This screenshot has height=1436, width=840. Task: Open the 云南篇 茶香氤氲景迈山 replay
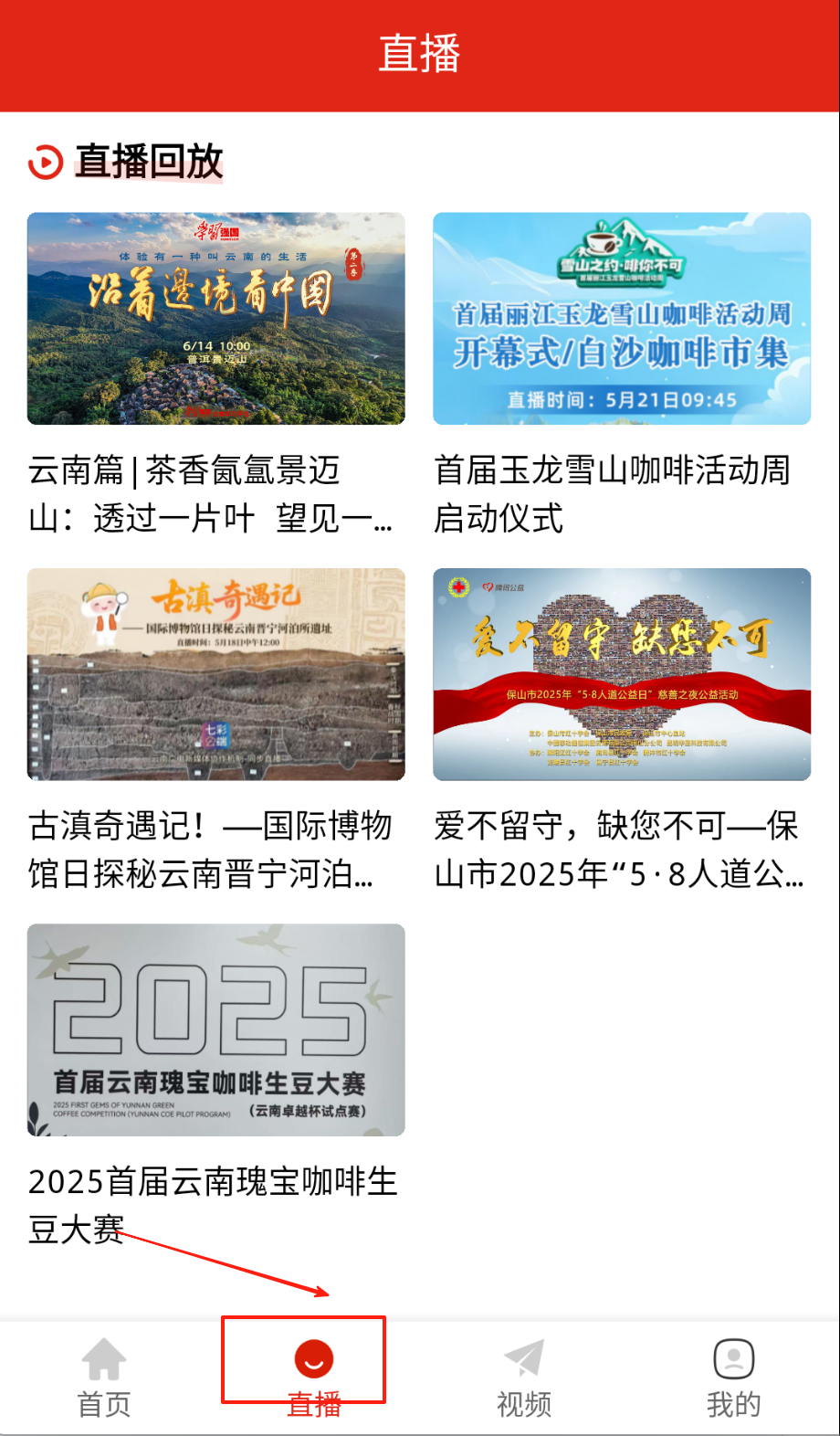pyautogui.click(x=215, y=319)
